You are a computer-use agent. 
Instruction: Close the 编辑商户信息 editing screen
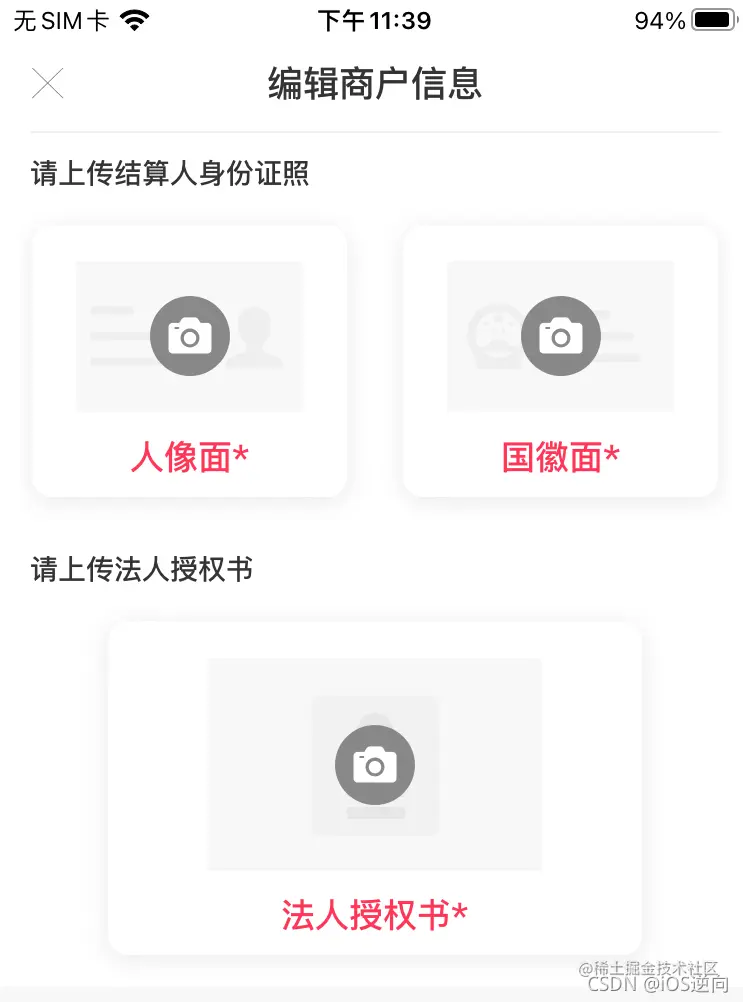(x=47, y=84)
